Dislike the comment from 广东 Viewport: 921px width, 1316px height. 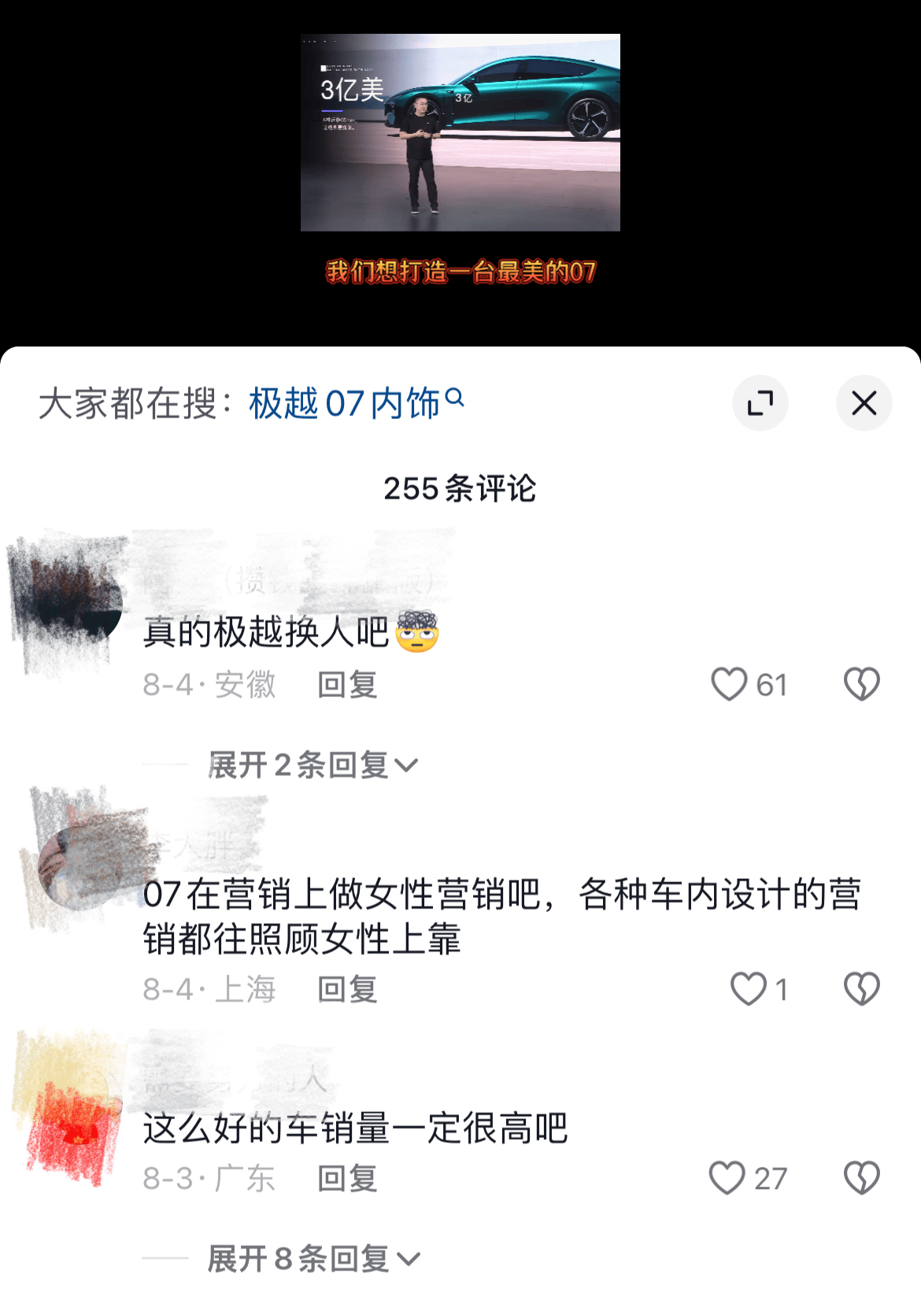tap(861, 1178)
